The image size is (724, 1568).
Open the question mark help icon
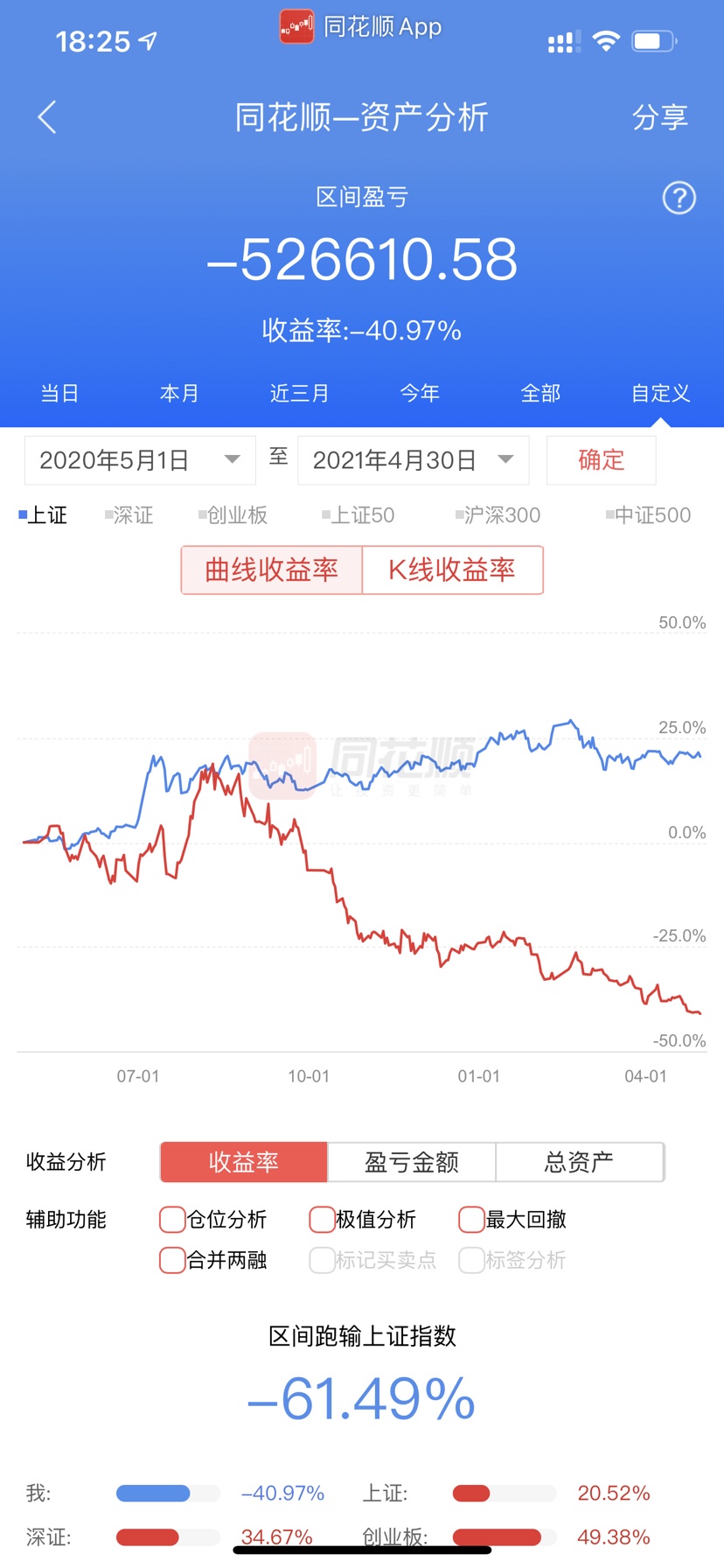[x=679, y=198]
